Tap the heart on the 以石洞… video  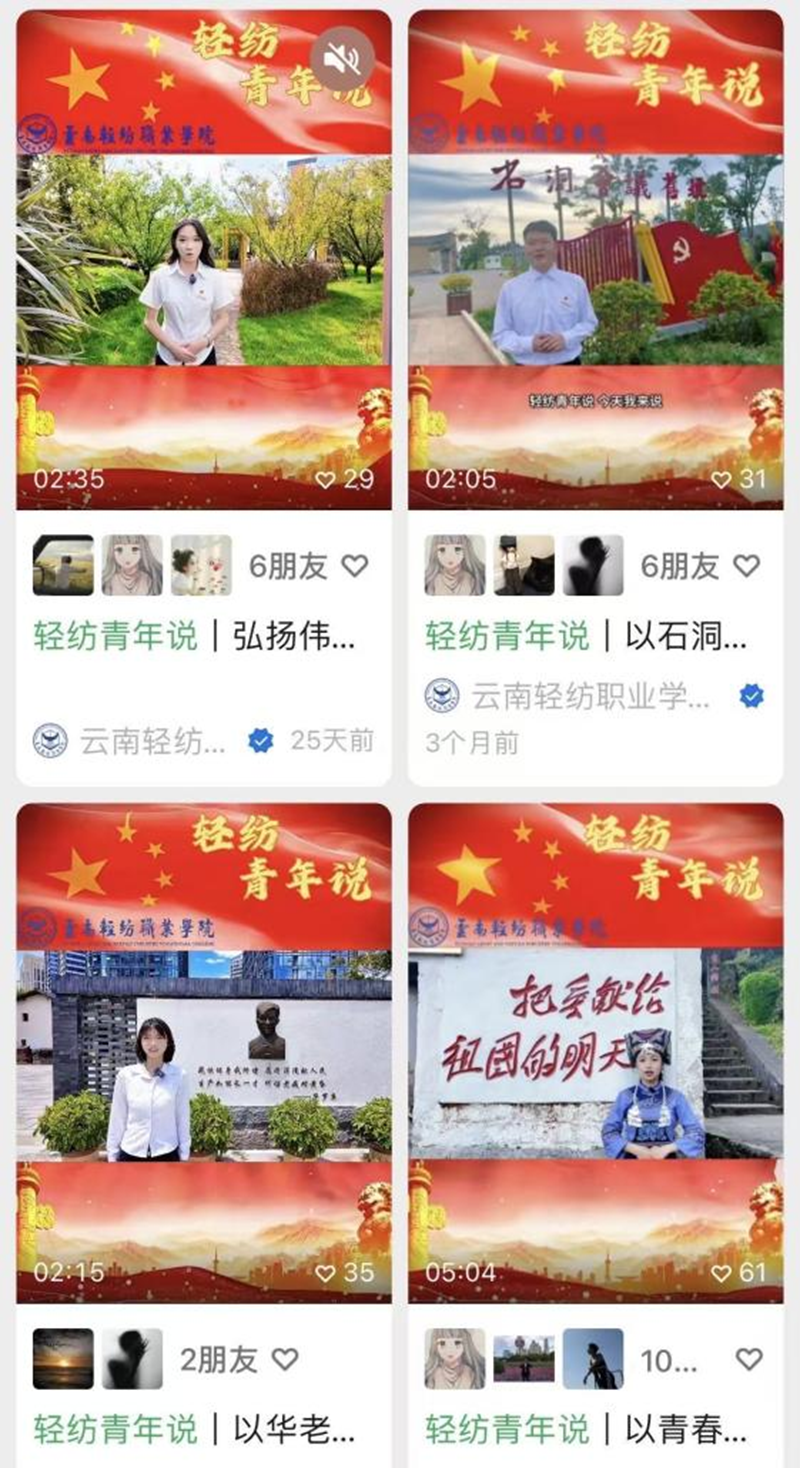point(747,567)
